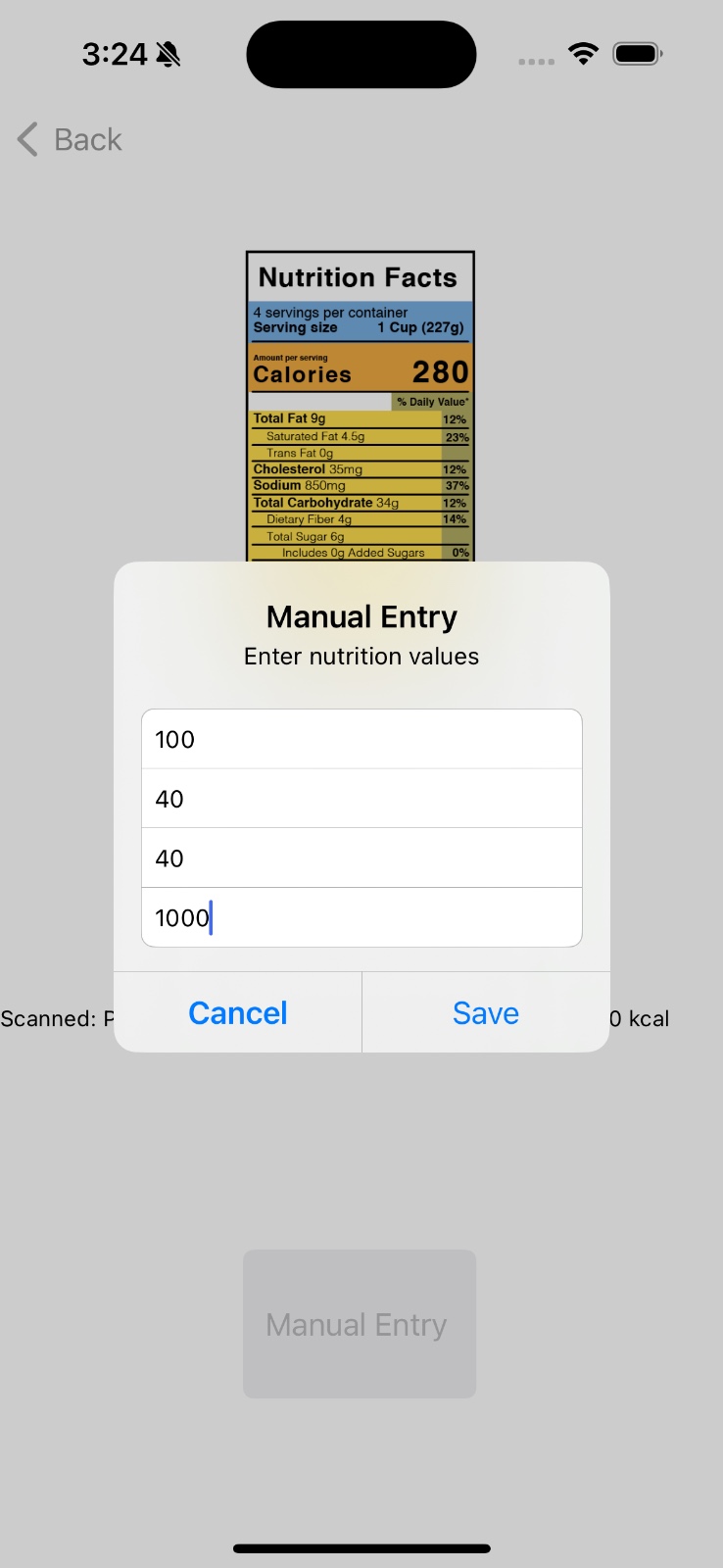Tap Cancel in the Manual Entry dialog
The image size is (723, 1568).
point(238,1012)
